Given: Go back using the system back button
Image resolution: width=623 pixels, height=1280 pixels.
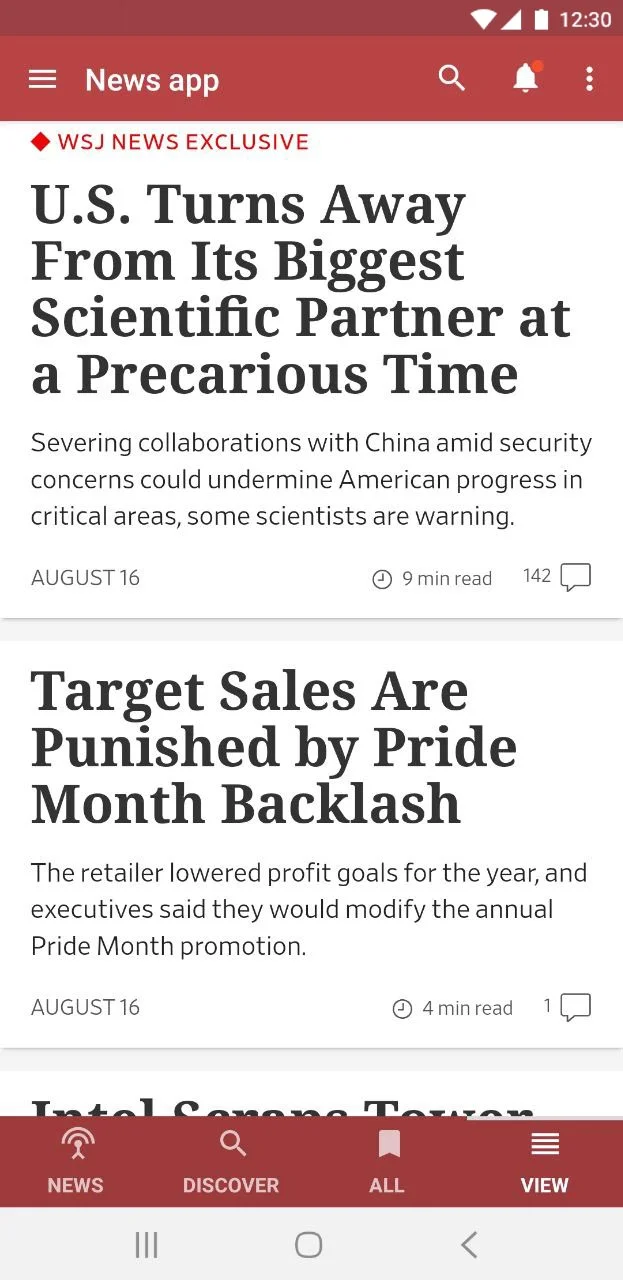Looking at the screenshot, I should click(x=468, y=1244).
